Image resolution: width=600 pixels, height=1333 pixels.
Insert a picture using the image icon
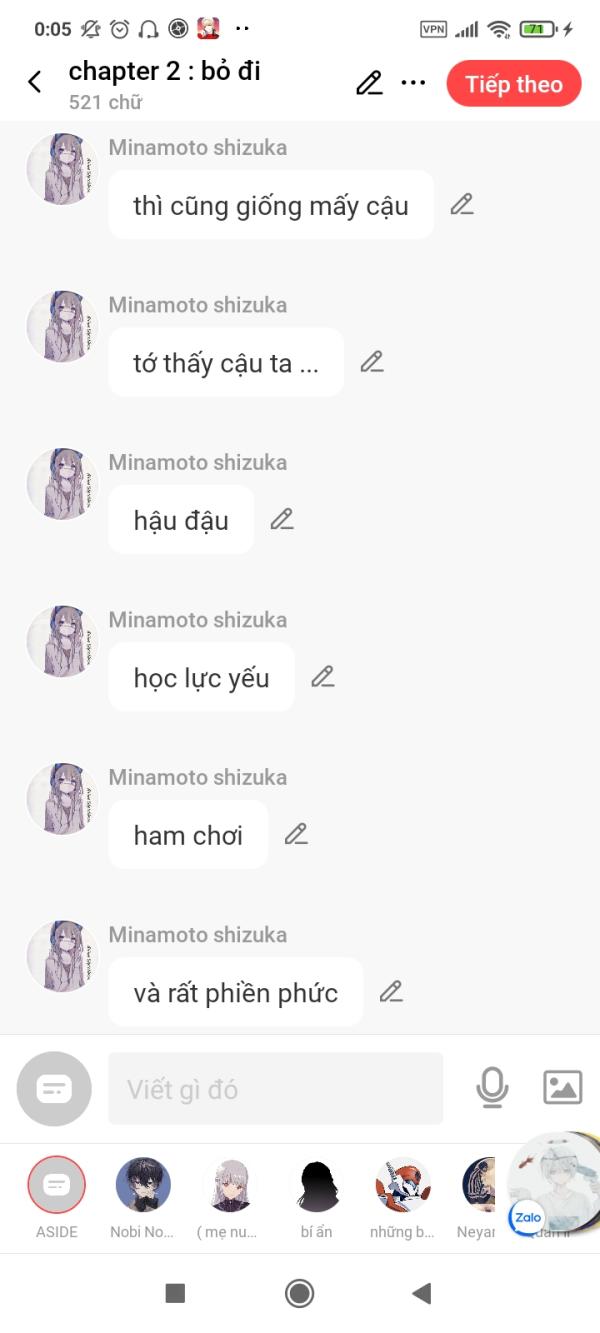pos(562,1088)
